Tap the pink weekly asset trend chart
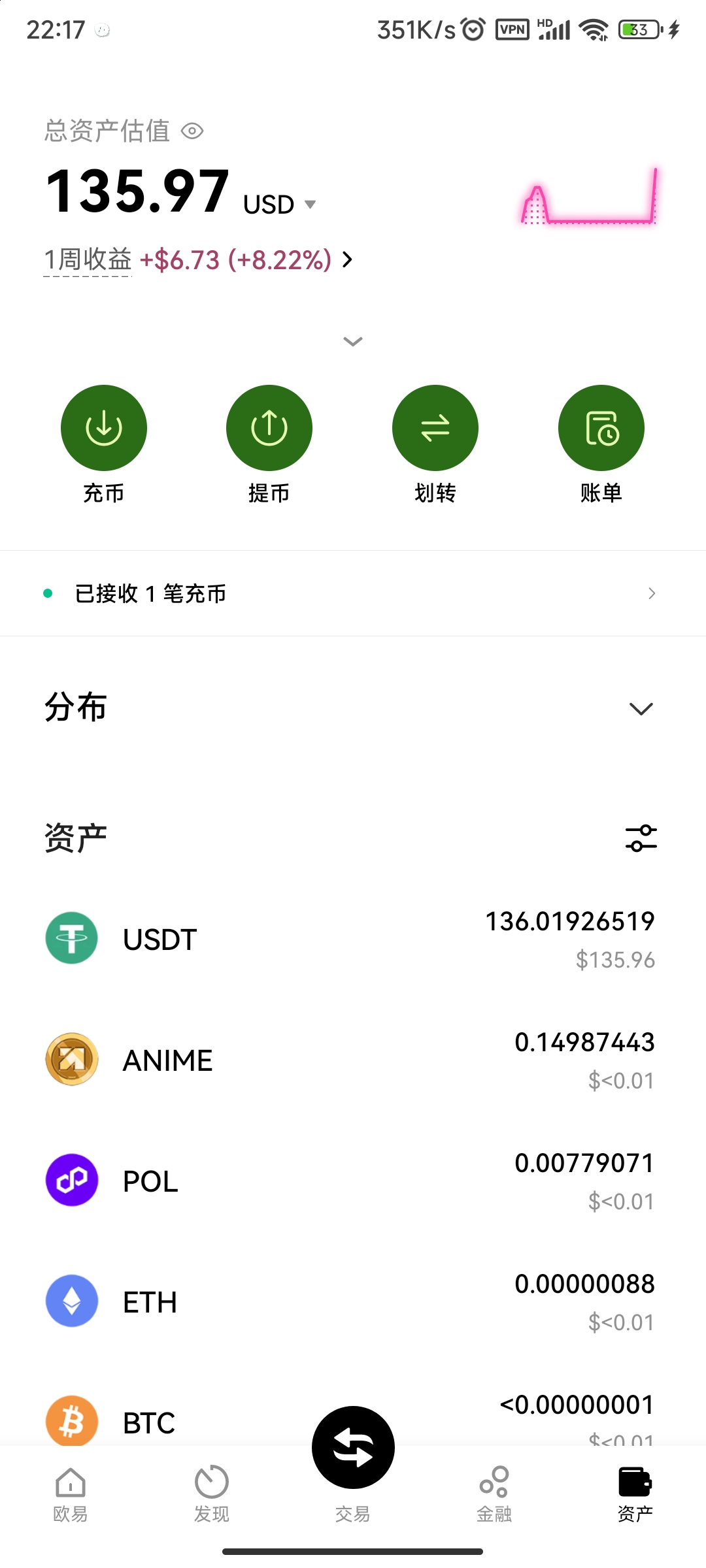The height and width of the screenshot is (1568, 706). click(x=588, y=196)
